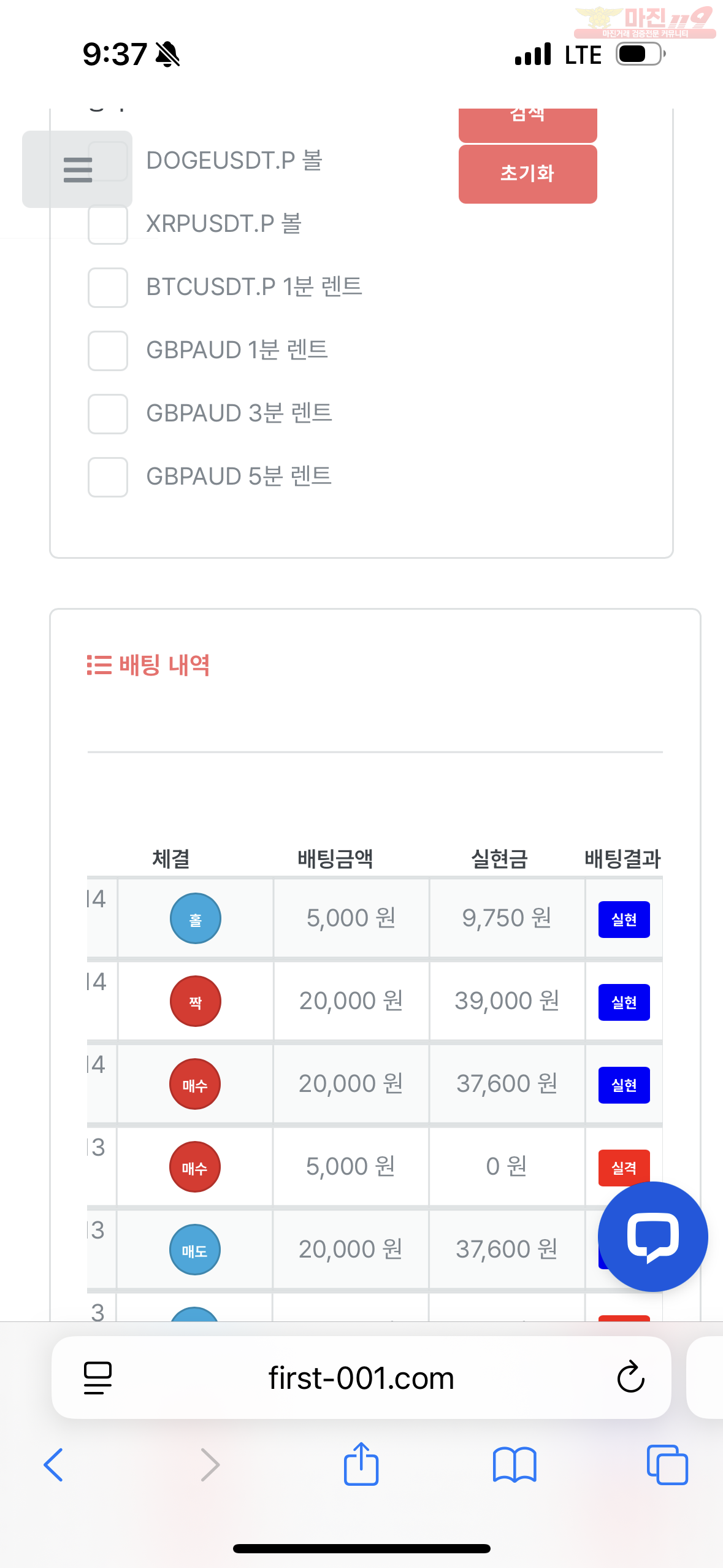
Task: Reload the page in Safari
Action: [x=630, y=1378]
